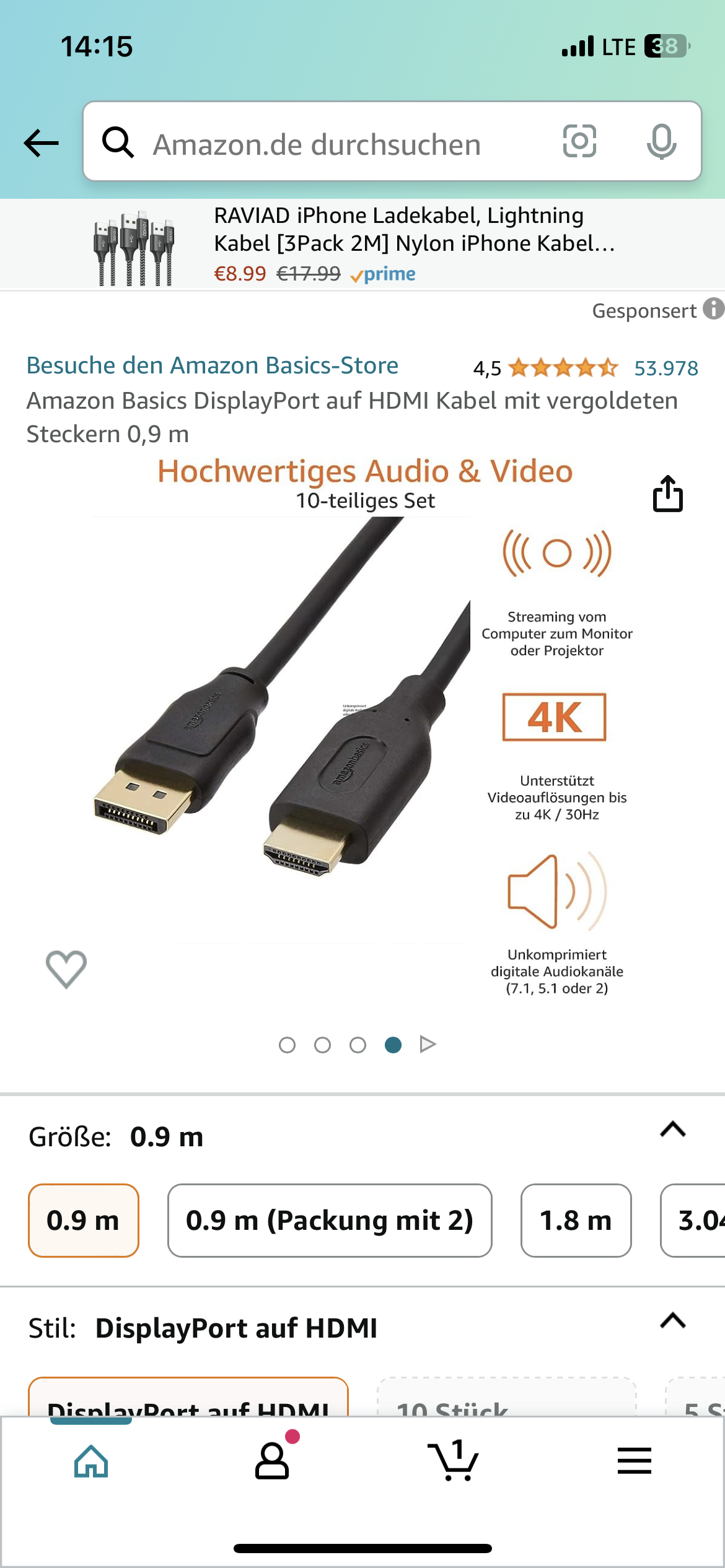Select size 0.9 m (Packung mit 2)
This screenshot has width=725, height=1568.
[x=329, y=1221]
